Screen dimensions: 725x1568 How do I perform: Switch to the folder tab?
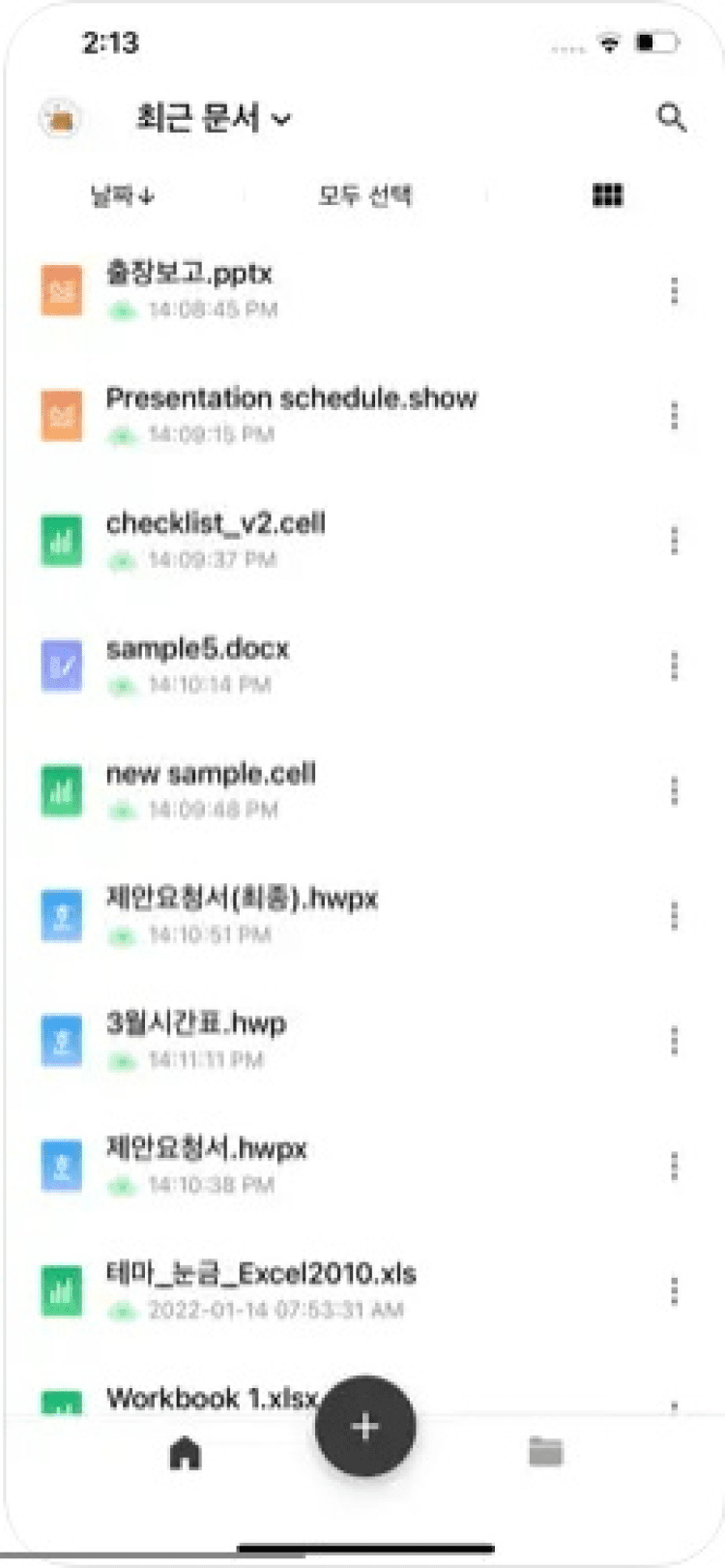point(545,1451)
